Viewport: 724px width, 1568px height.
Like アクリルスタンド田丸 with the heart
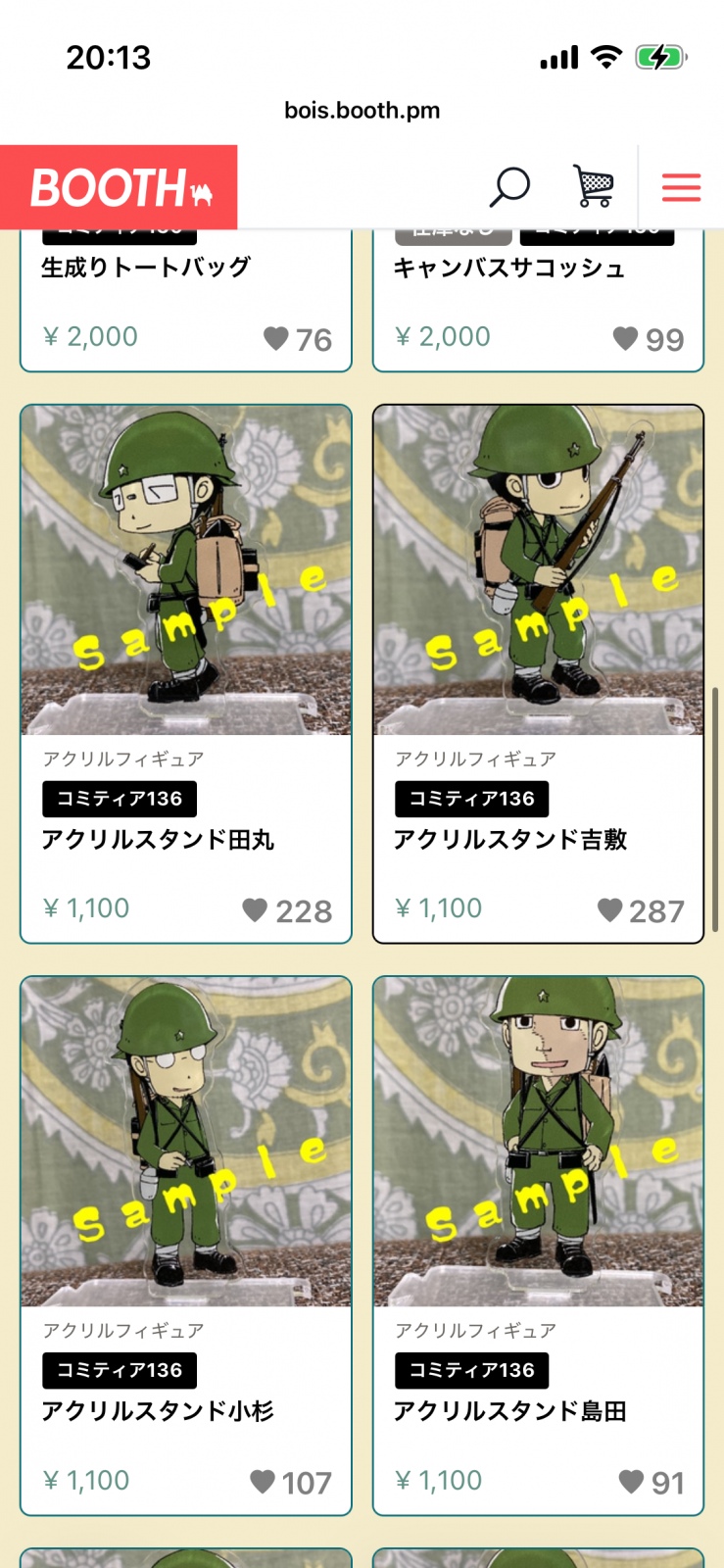pos(255,910)
